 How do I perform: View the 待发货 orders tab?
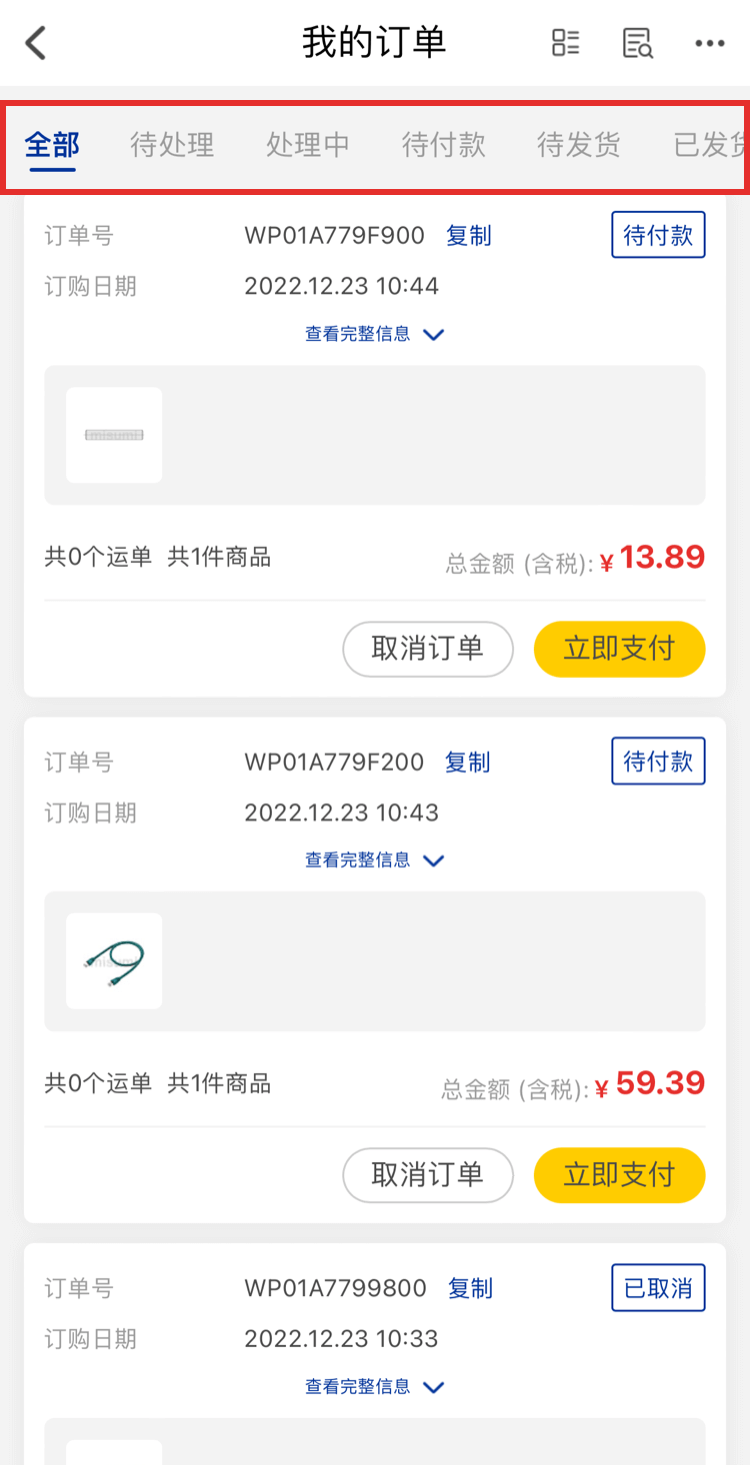(579, 145)
